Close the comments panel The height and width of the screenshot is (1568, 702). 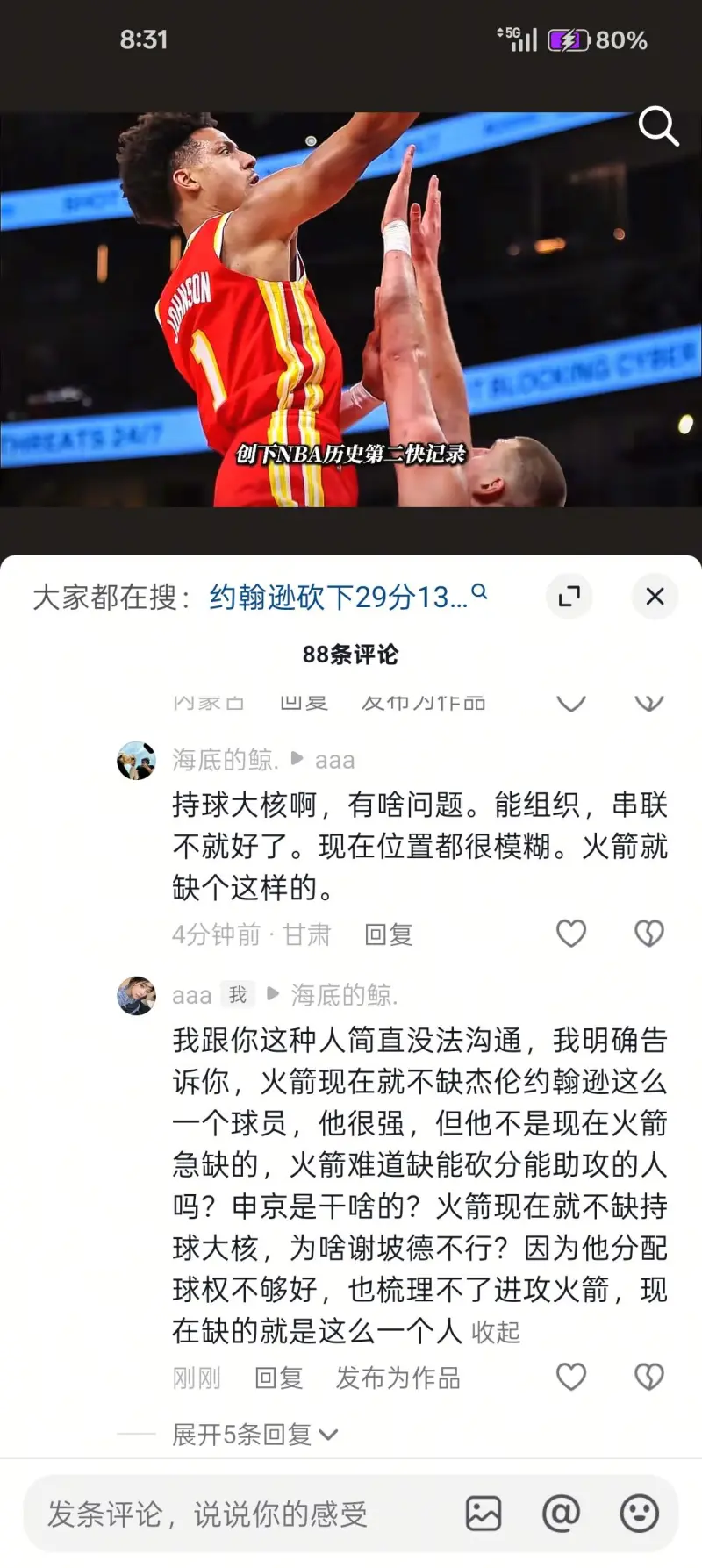tap(655, 597)
